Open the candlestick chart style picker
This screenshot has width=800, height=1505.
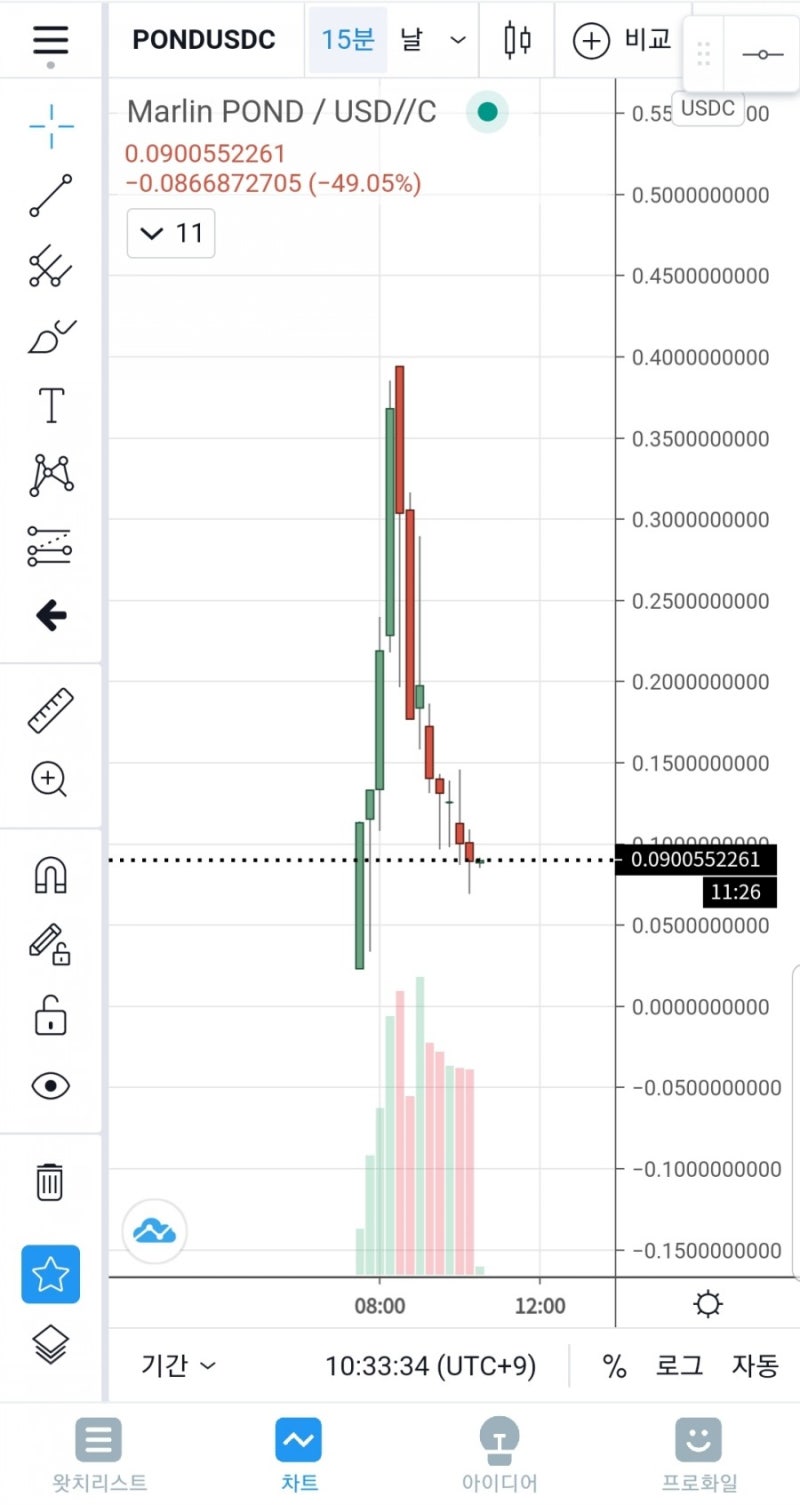click(x=517, y=40)
